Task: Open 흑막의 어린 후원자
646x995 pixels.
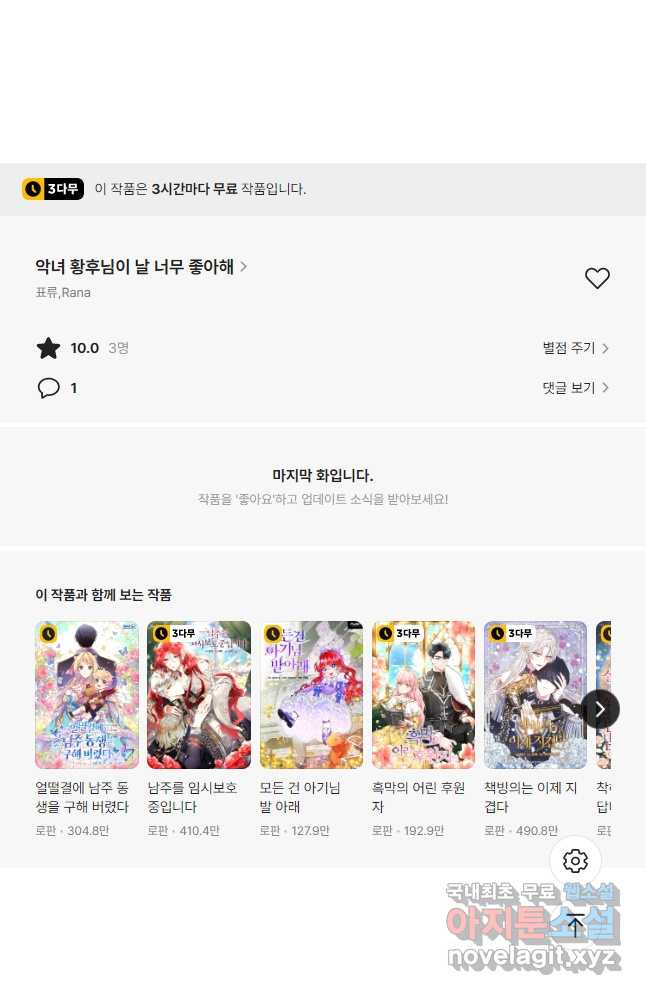Action: pos(423,696)
